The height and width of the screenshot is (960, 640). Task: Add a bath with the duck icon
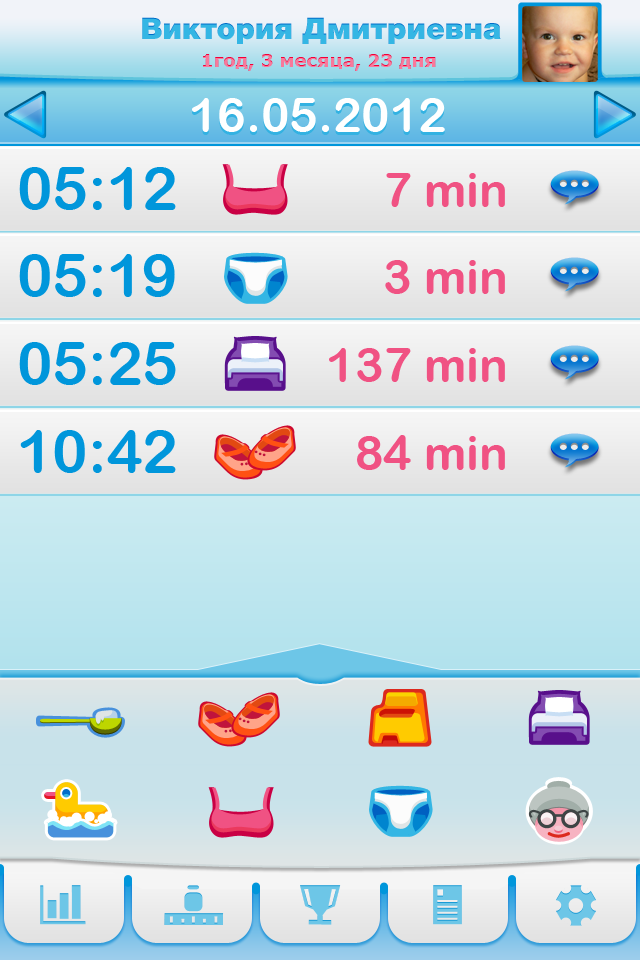pos(79,811)
